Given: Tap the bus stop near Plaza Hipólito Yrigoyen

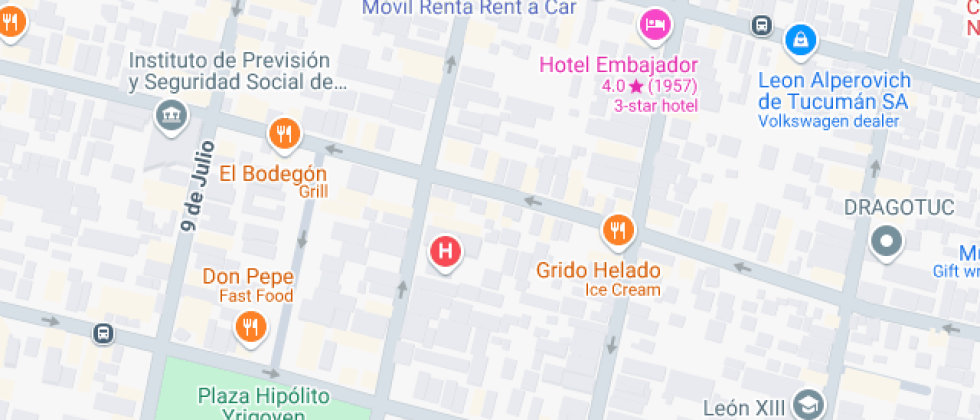Looking at the screenshot, I should pyautogui.click(x=102, y=333).
